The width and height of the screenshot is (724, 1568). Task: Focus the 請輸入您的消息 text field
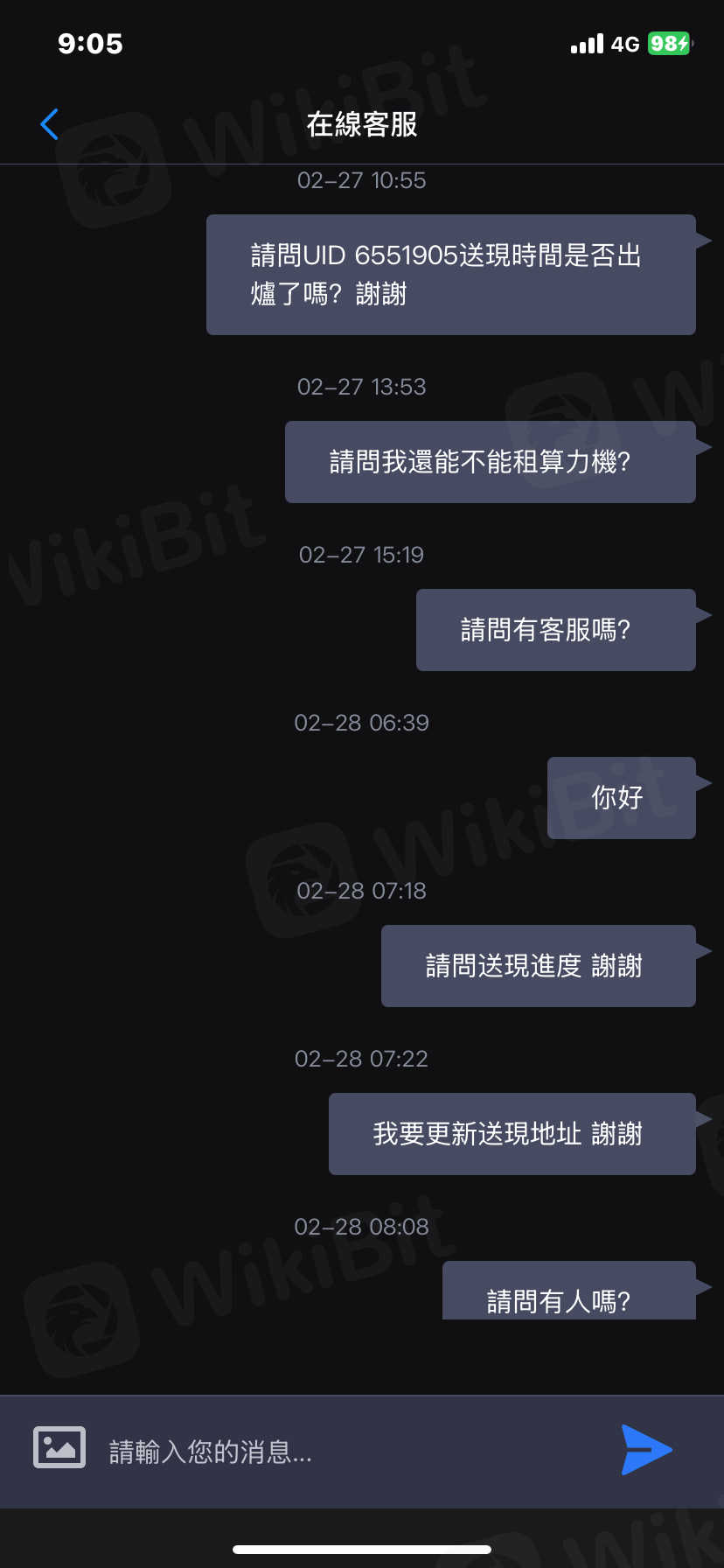[350, 1452]
